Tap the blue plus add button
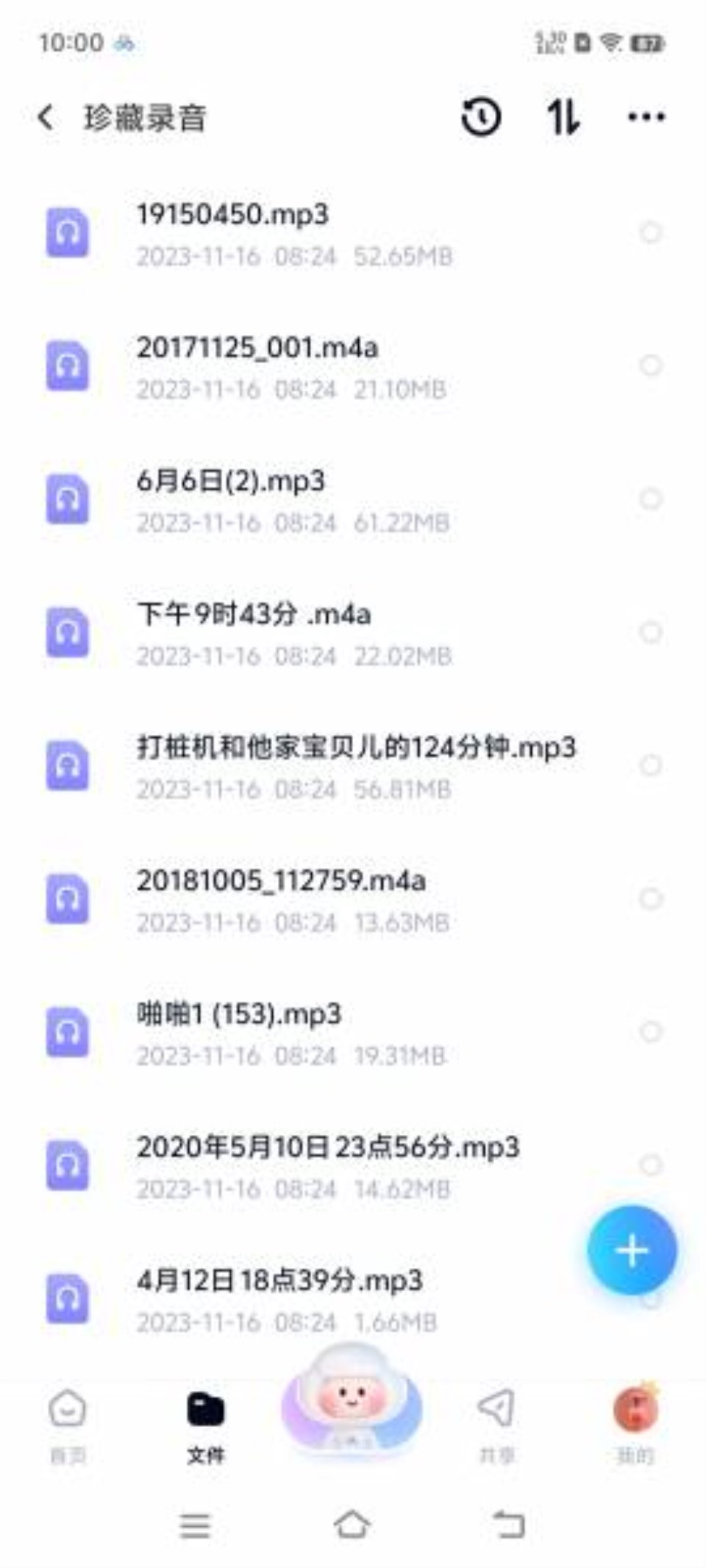 click(632, 1250)
